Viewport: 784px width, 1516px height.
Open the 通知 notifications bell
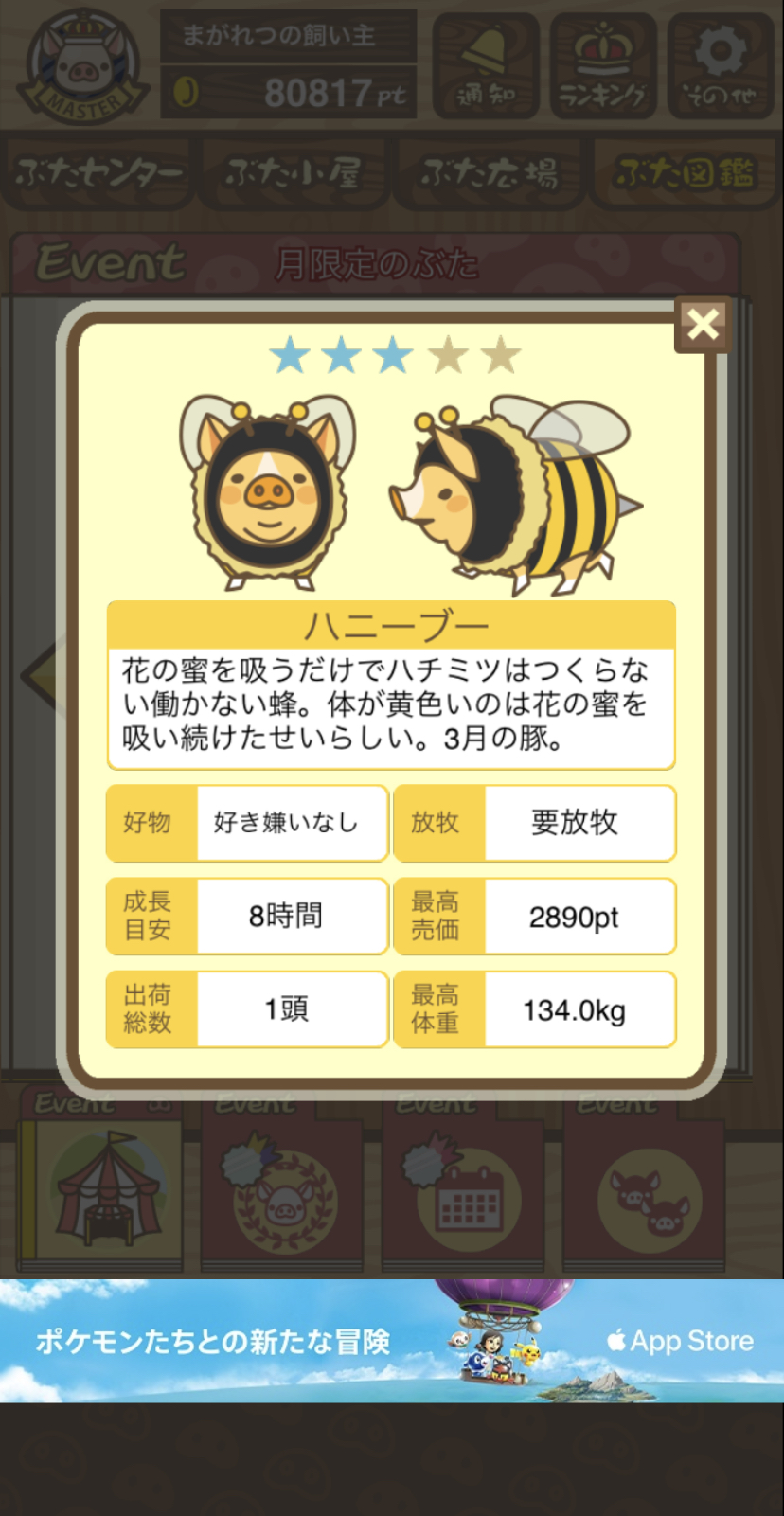click(x=486, y=66)
